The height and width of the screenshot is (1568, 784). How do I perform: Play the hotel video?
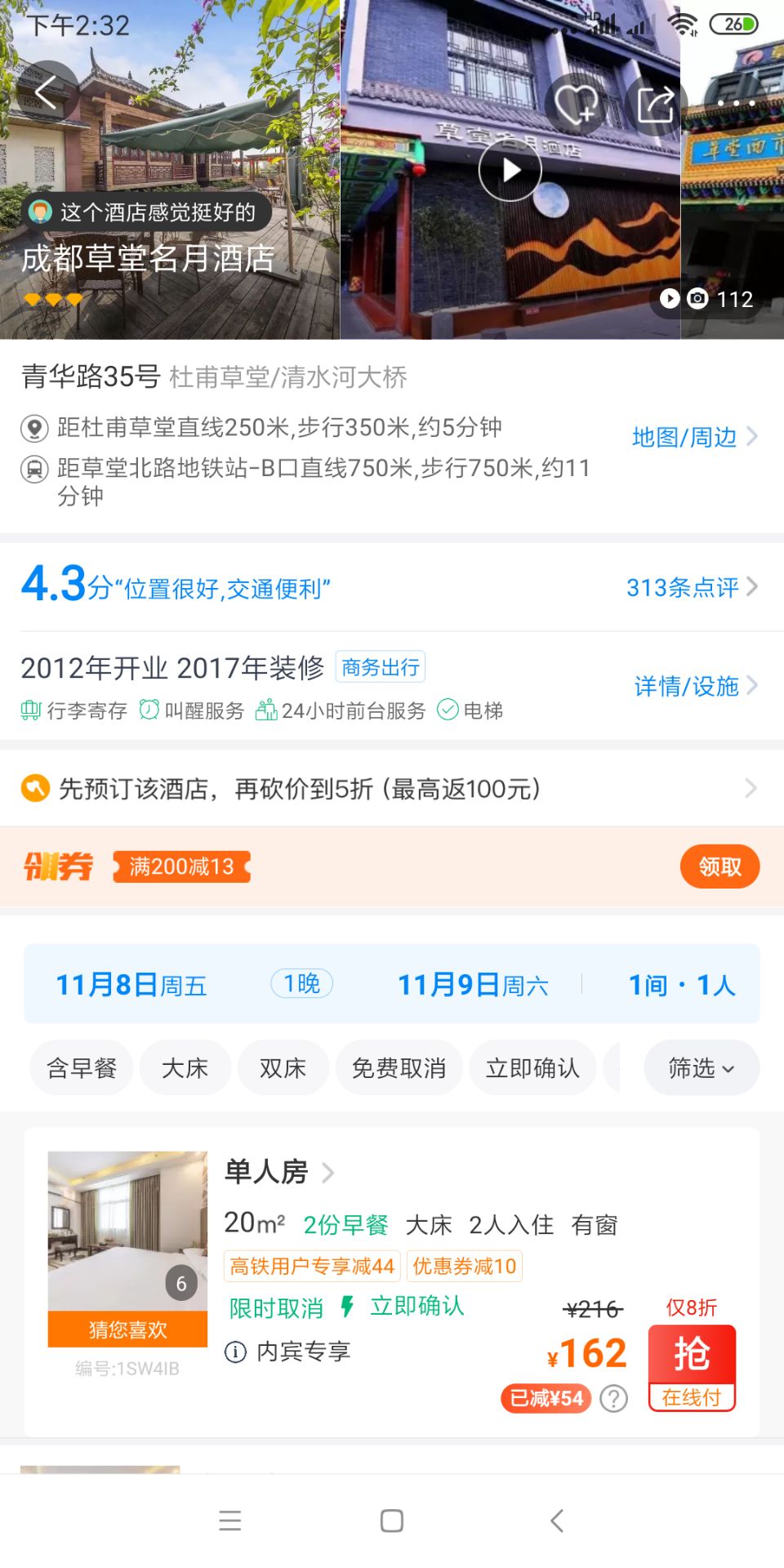510,170
